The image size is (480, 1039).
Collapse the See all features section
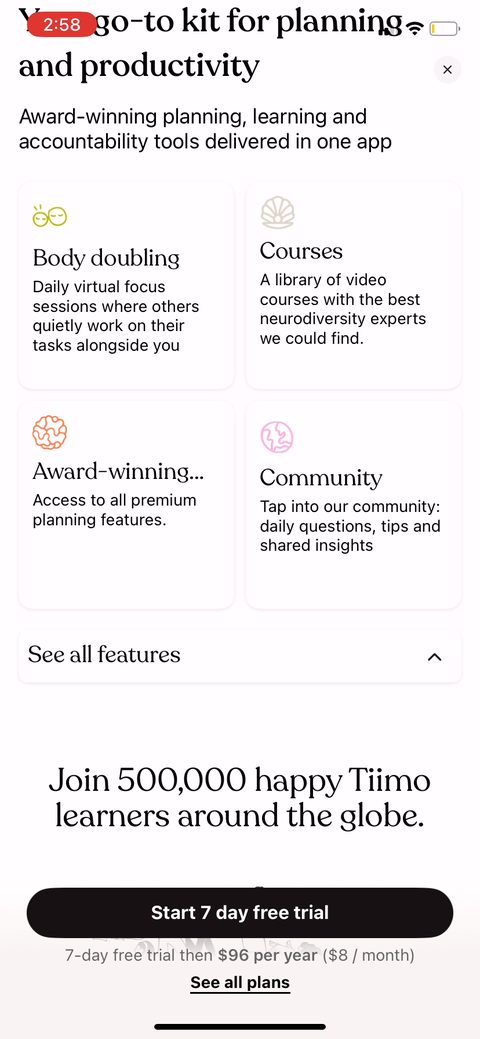point(240,655)
